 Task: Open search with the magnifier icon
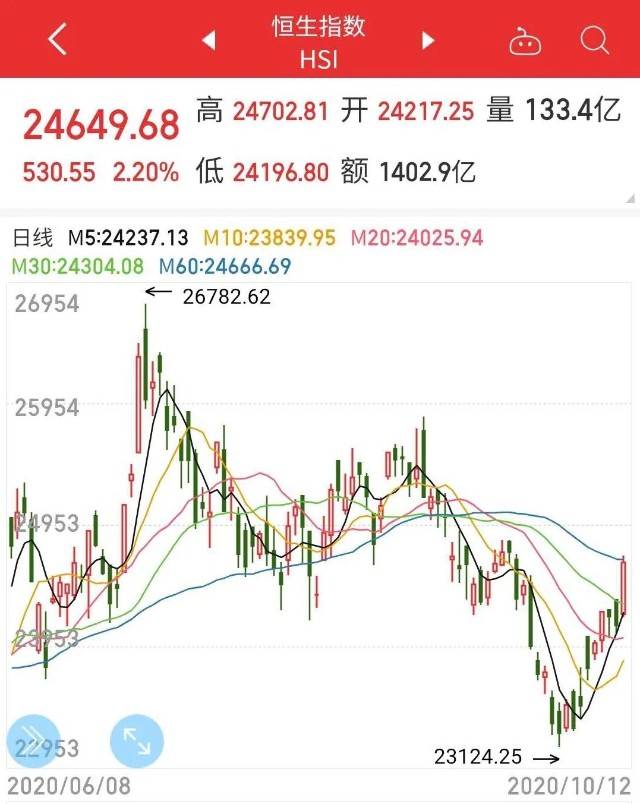tap(594, 40)
